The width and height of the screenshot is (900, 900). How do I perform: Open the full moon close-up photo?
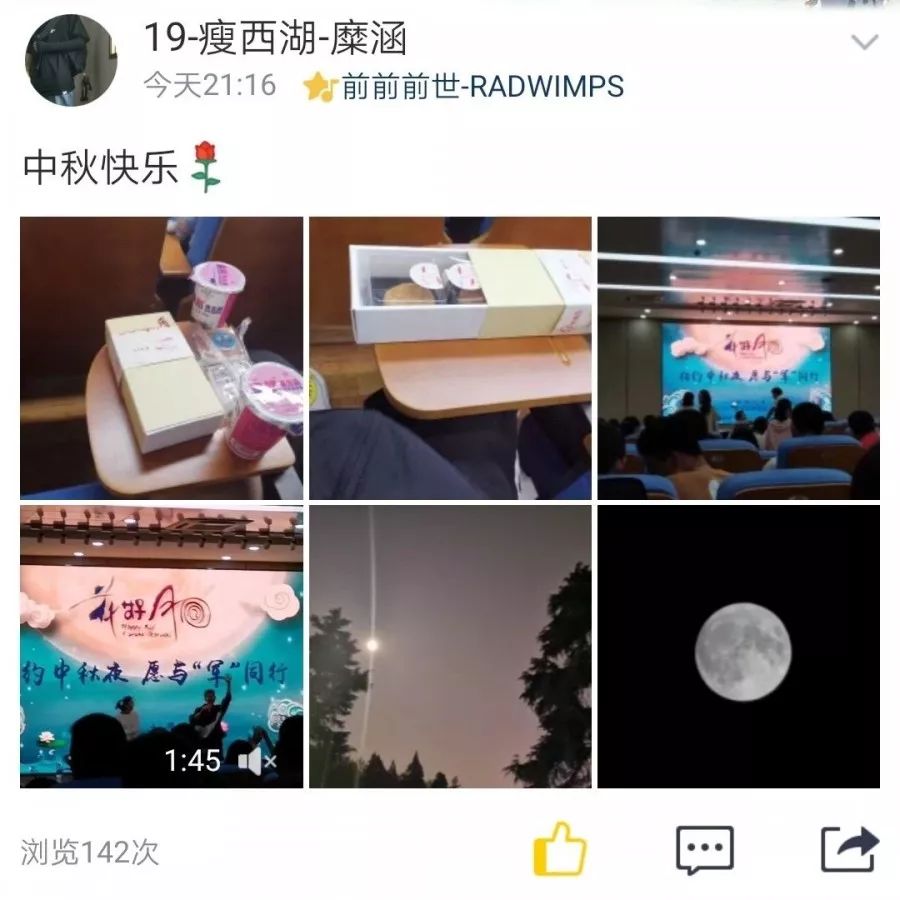(x=738, y=646)
